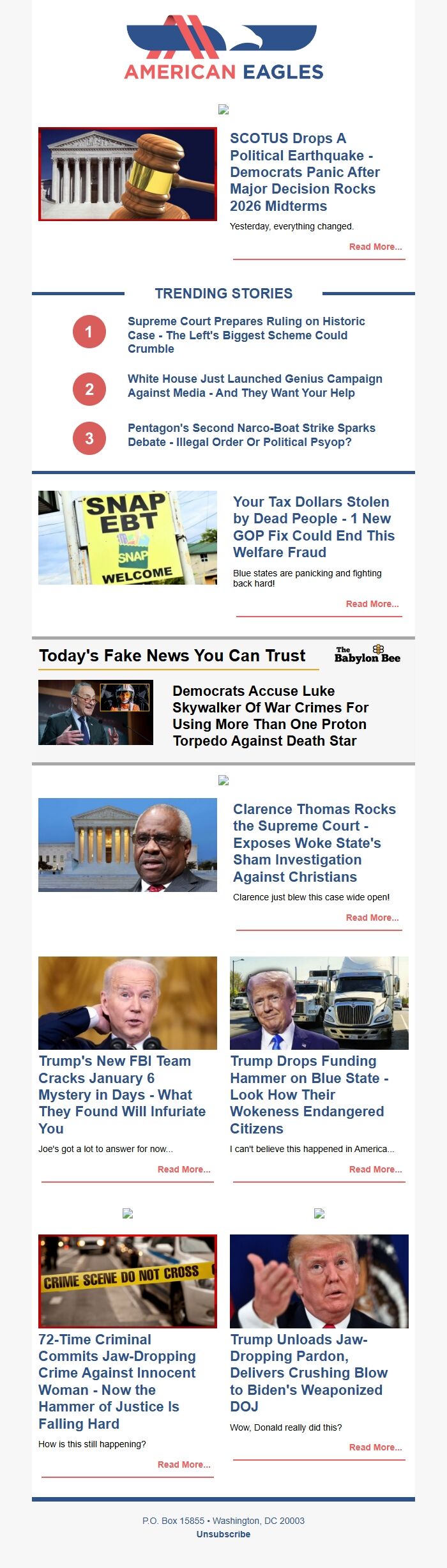This screenshot has height=1568, width=447.
Task: Read More about the 72-Time Criminal story
Action: [x=184, y=1464]
